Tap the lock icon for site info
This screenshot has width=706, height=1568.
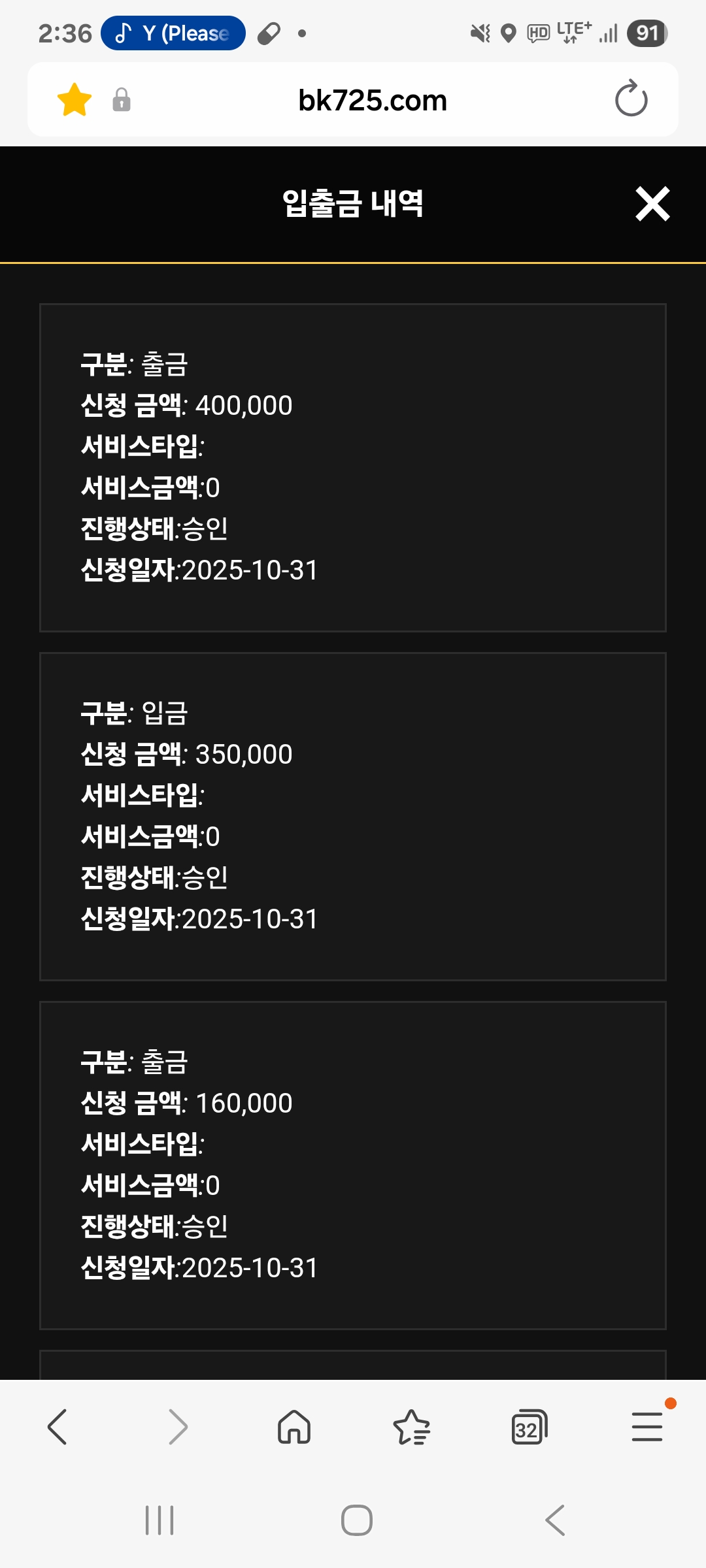pos(122,100)
